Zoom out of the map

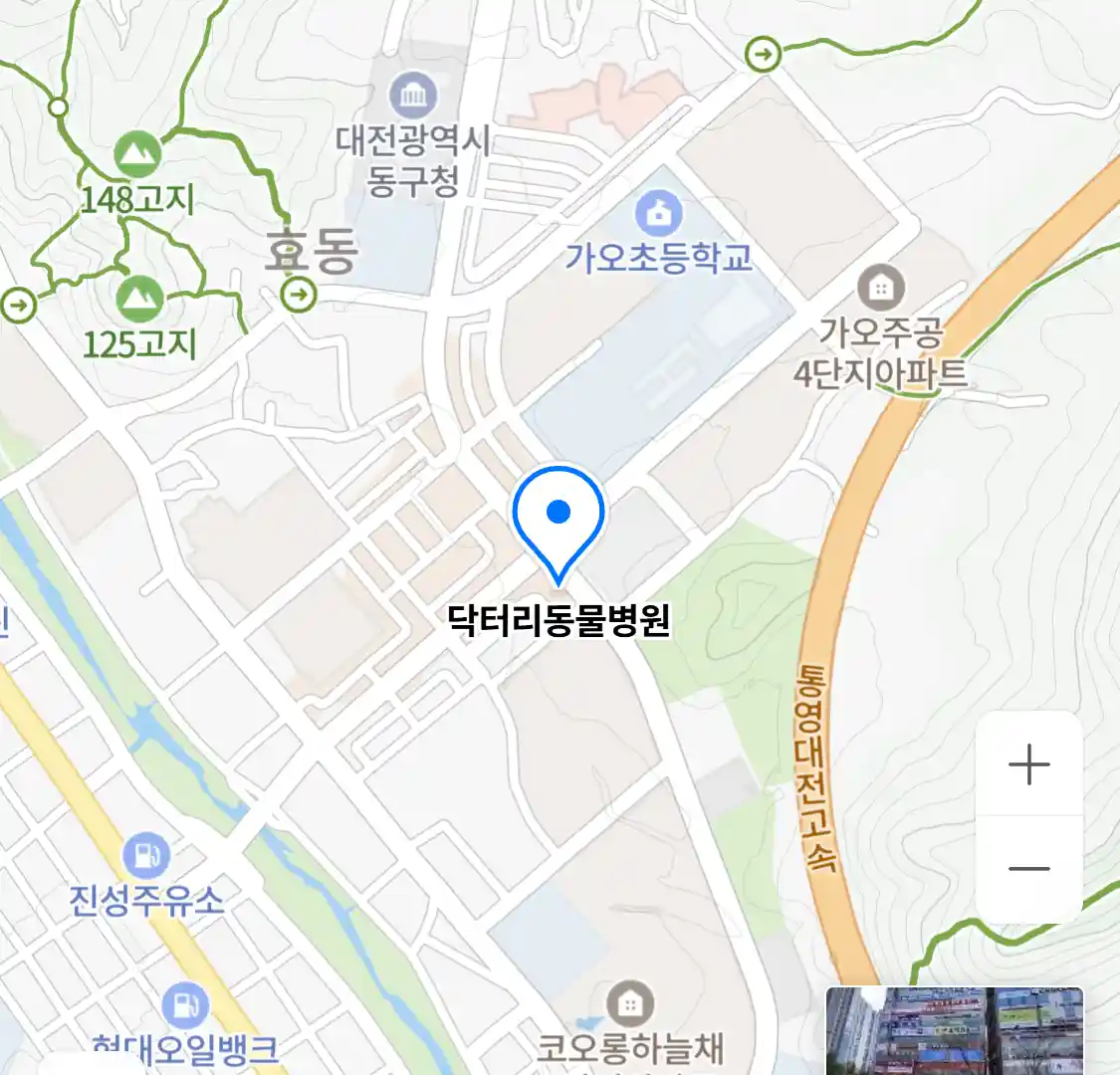1028,869
